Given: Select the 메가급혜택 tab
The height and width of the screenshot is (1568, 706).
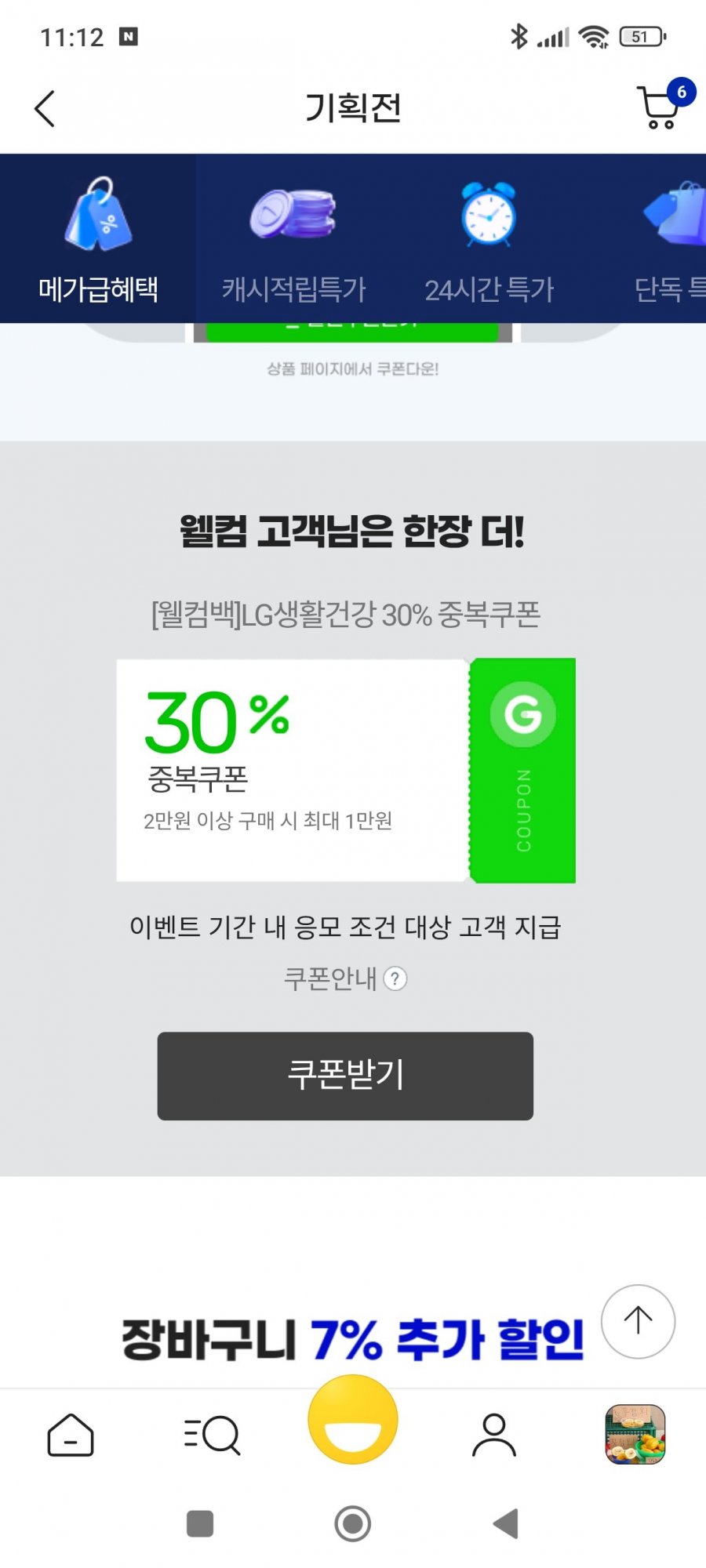Looking at the screenshot, I should [98, 239].
